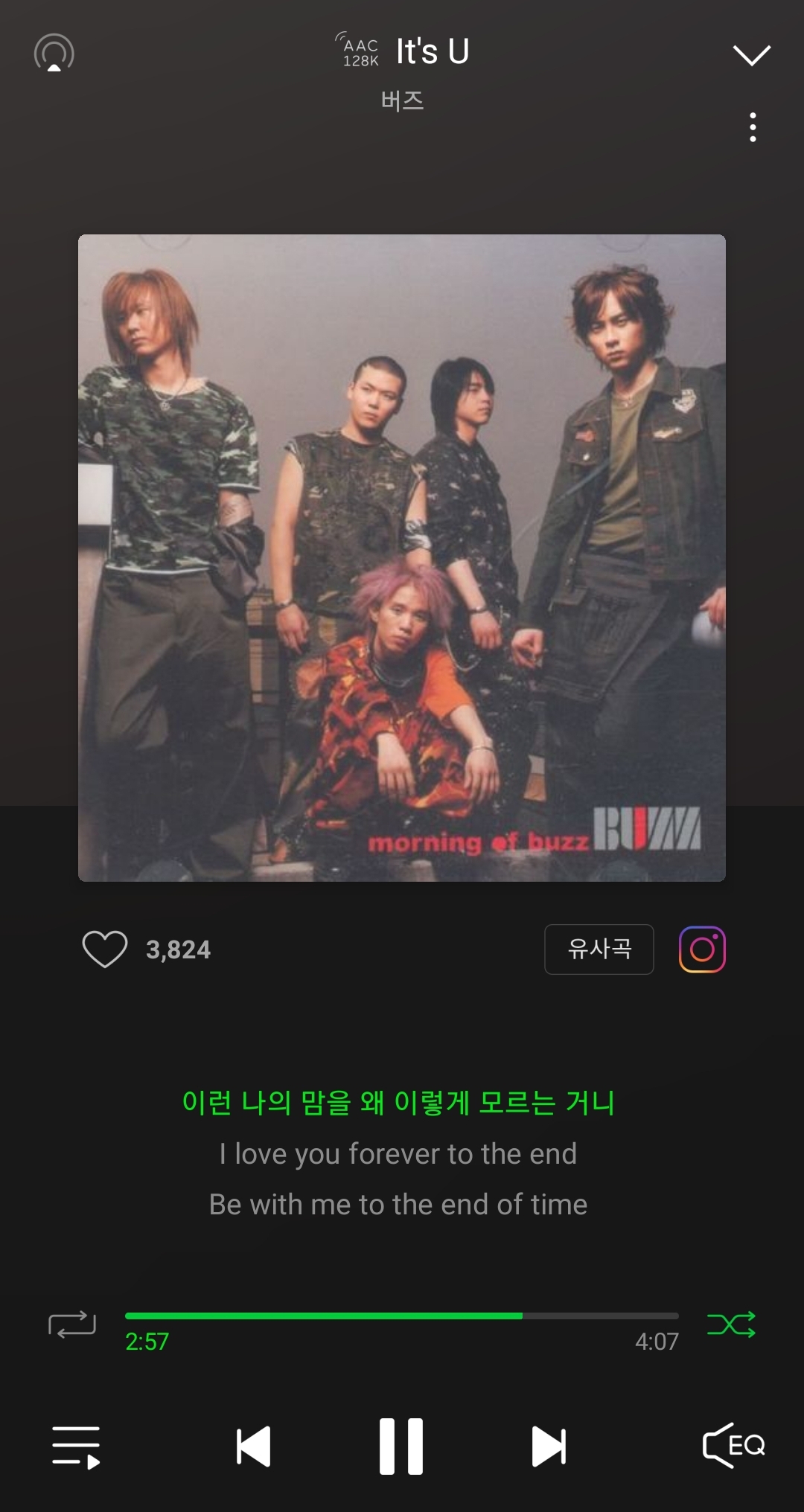Tap the 유사곡 similar songs button
The image size is (804, 1512).
599,949
